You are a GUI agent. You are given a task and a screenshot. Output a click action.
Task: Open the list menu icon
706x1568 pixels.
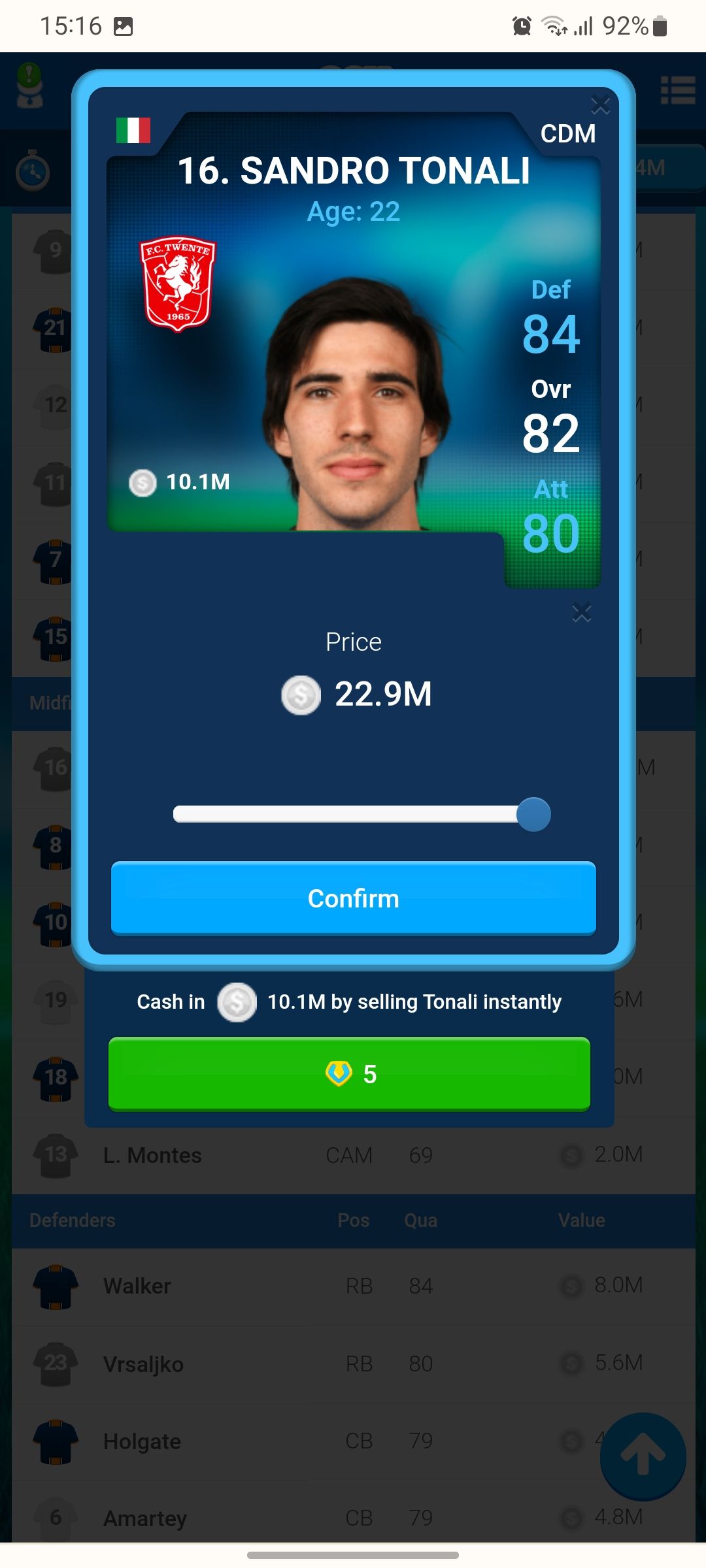click(x=677, y=90)
